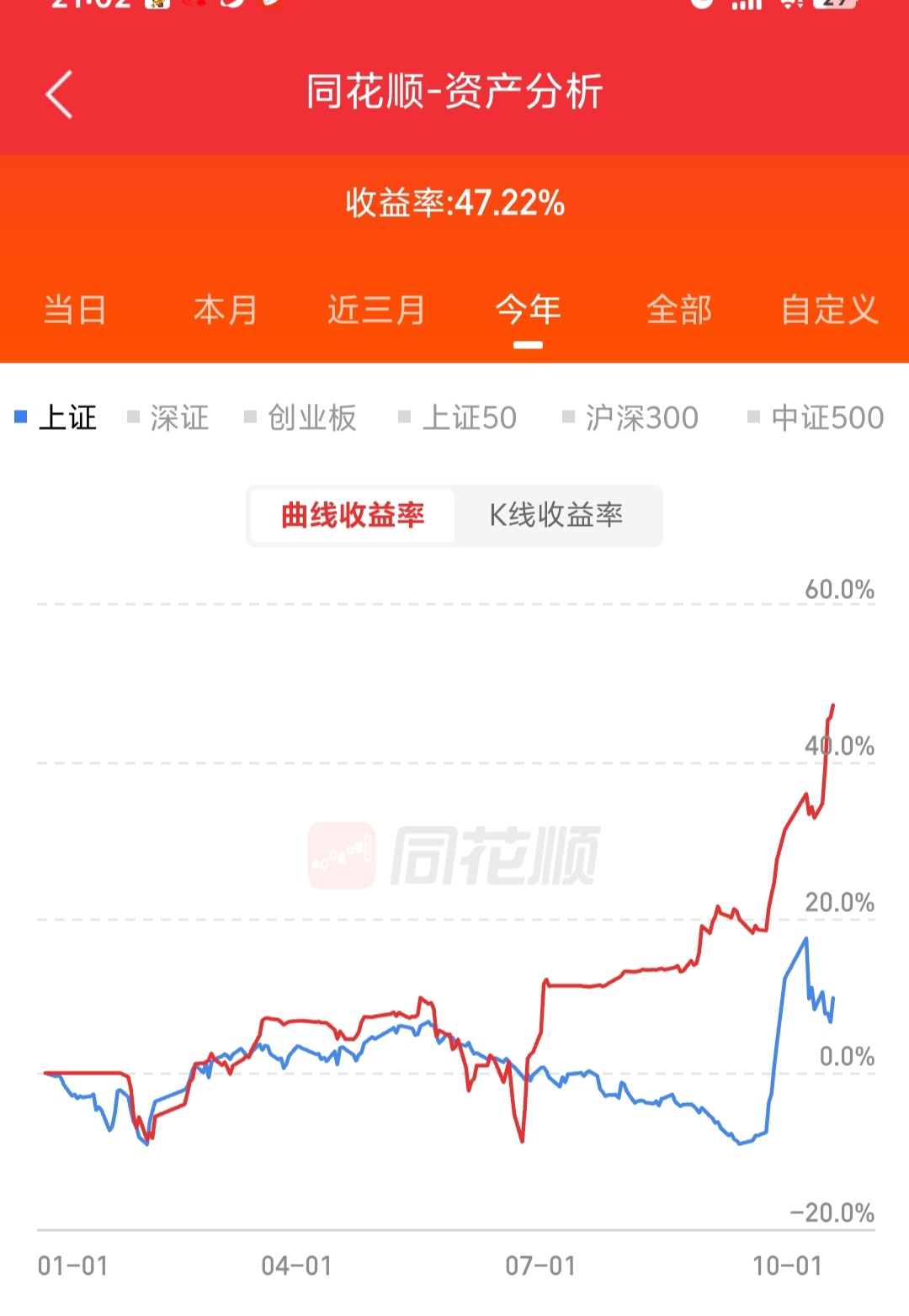This screenshot has width=909, height=1316.
Task: Switch to the 当日 time range
Action: (x=75, y=310)
